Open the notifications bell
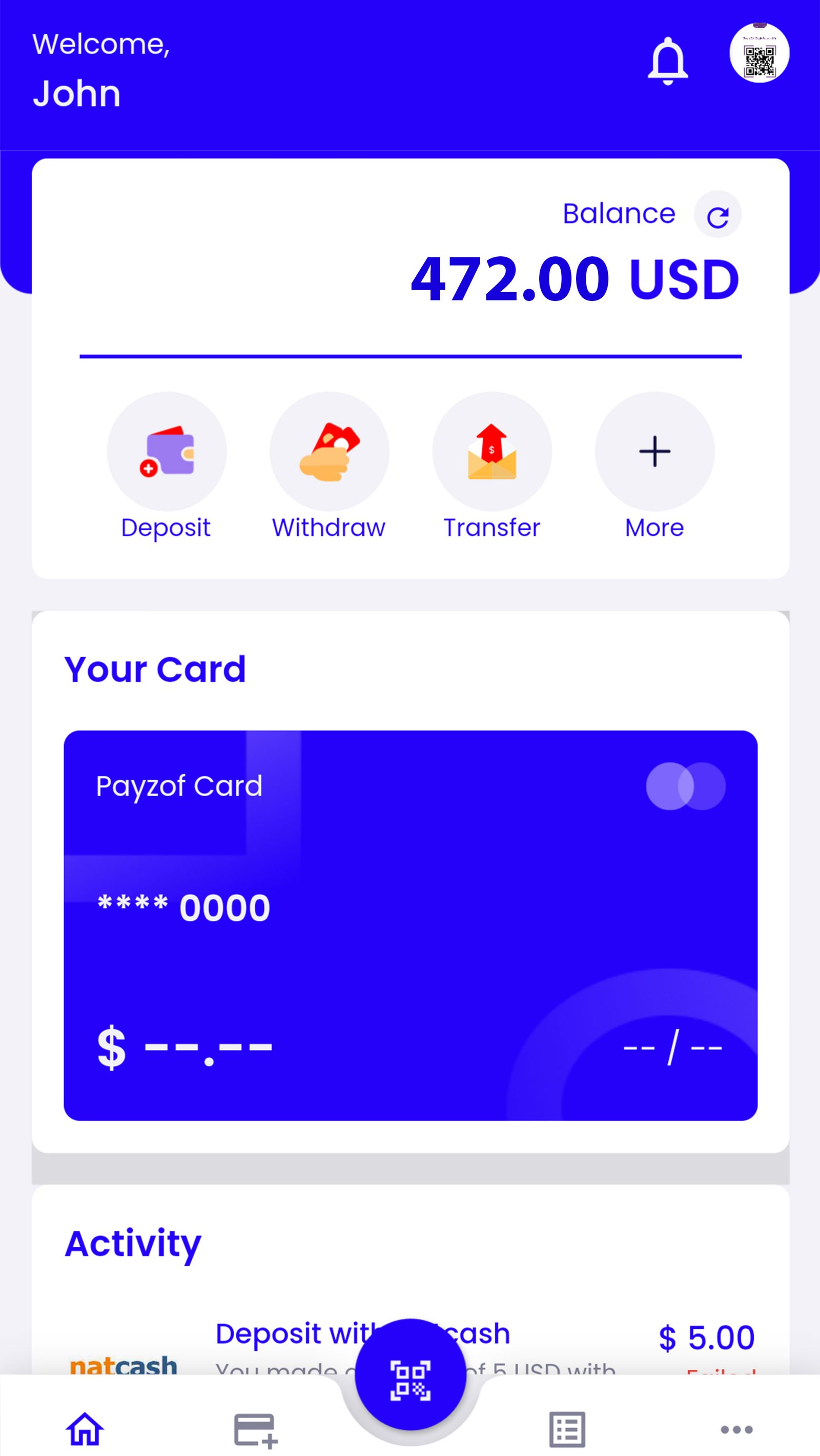 (x=667, y=61)
